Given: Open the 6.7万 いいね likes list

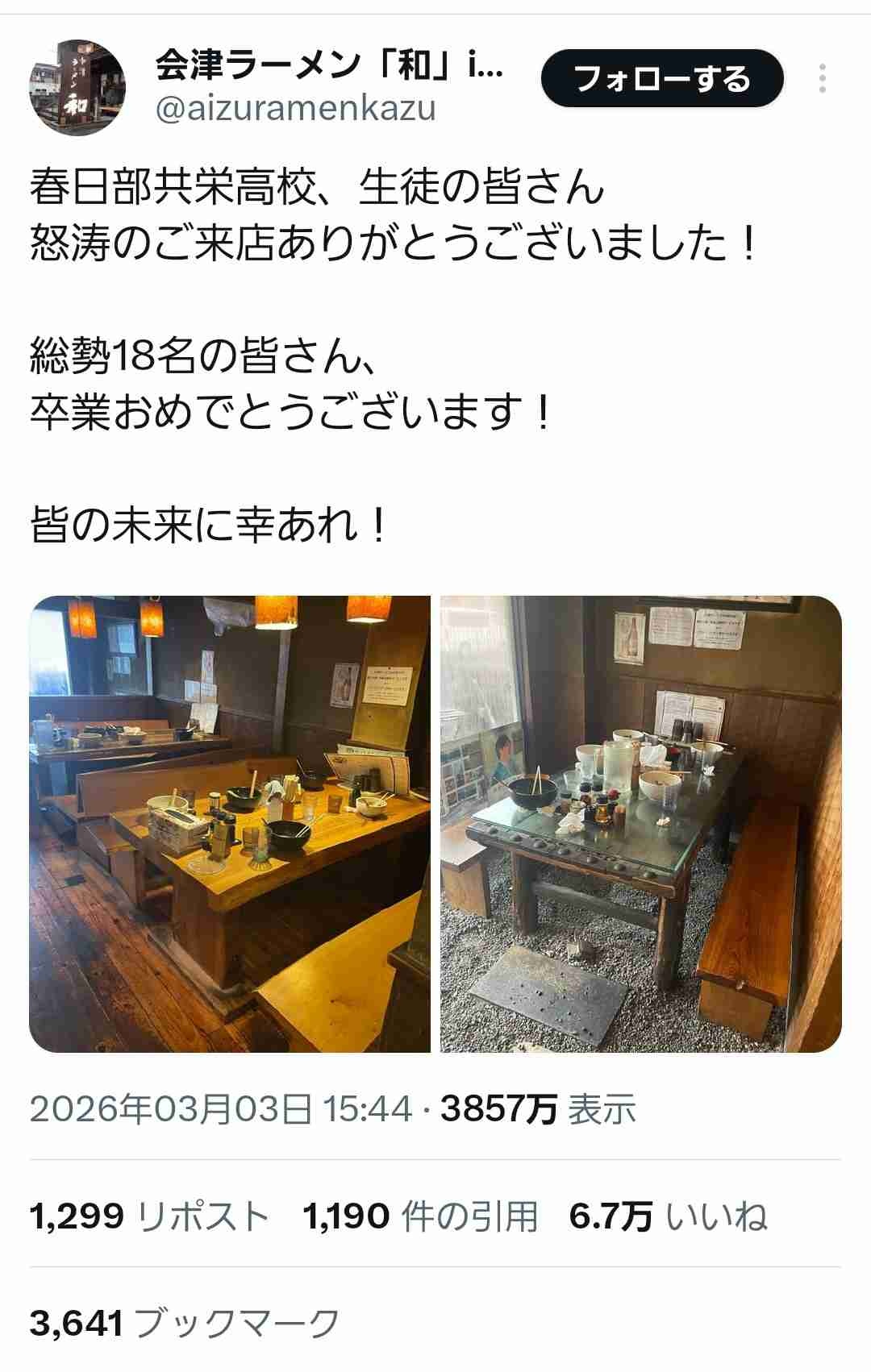Looking at the screenshot, I should 668,1216.
